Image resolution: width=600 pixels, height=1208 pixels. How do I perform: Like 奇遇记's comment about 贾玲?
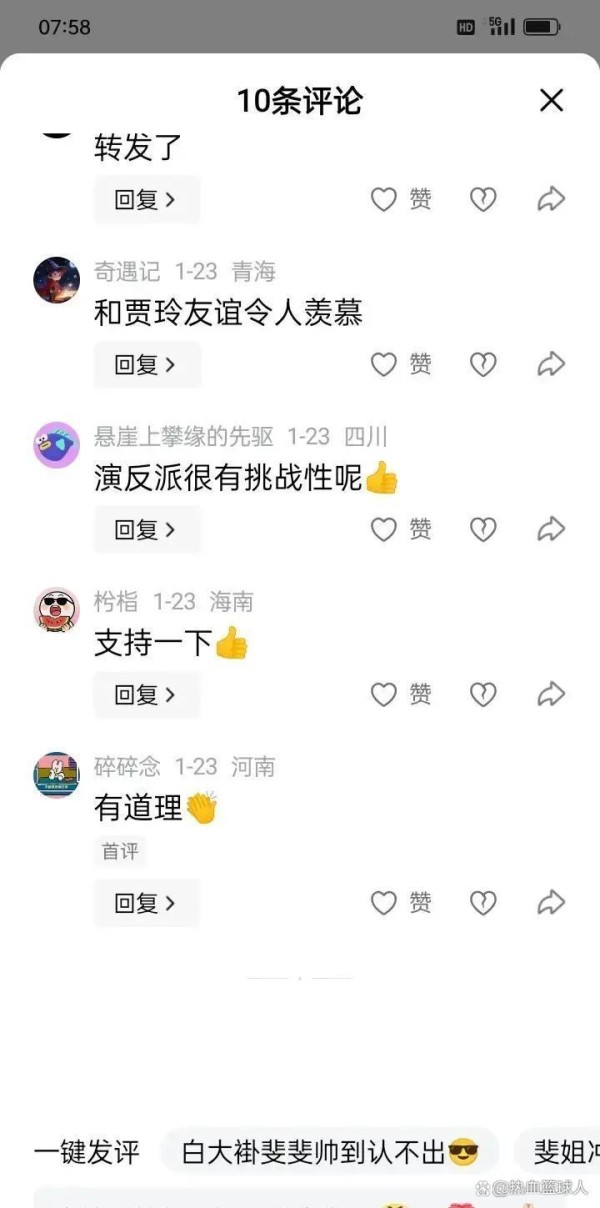(385, 365)
